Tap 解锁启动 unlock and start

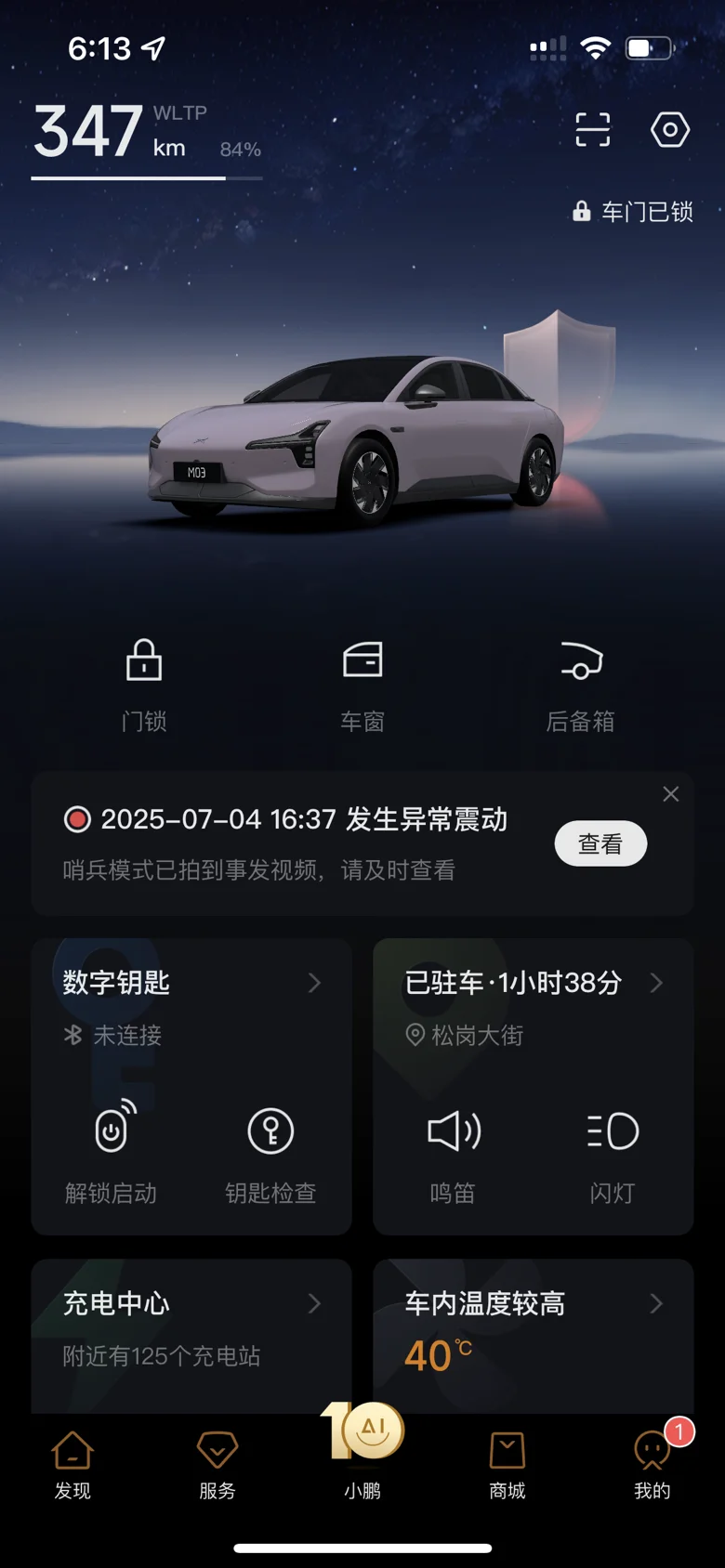[x=111, y=1152]
